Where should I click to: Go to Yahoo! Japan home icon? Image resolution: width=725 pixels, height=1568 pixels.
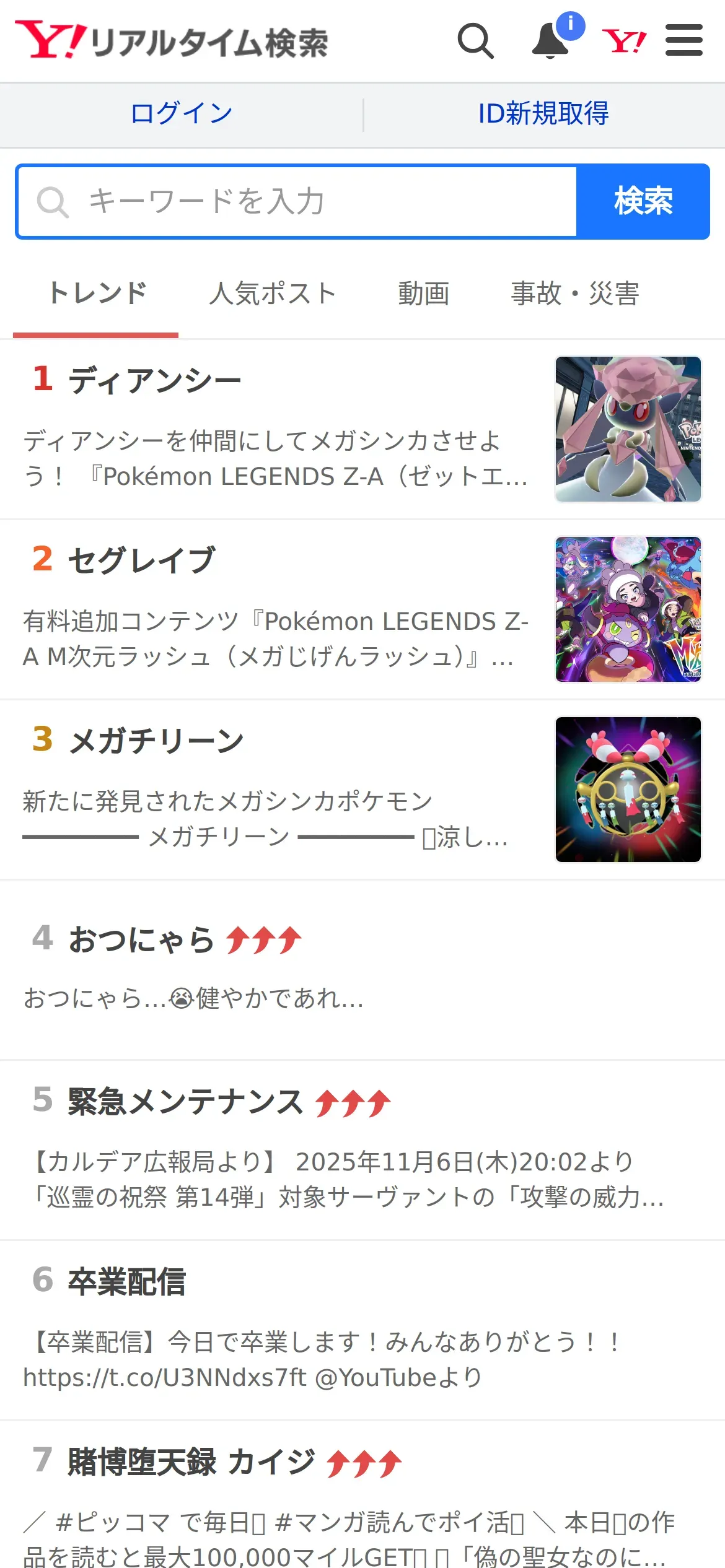(624, 41)
